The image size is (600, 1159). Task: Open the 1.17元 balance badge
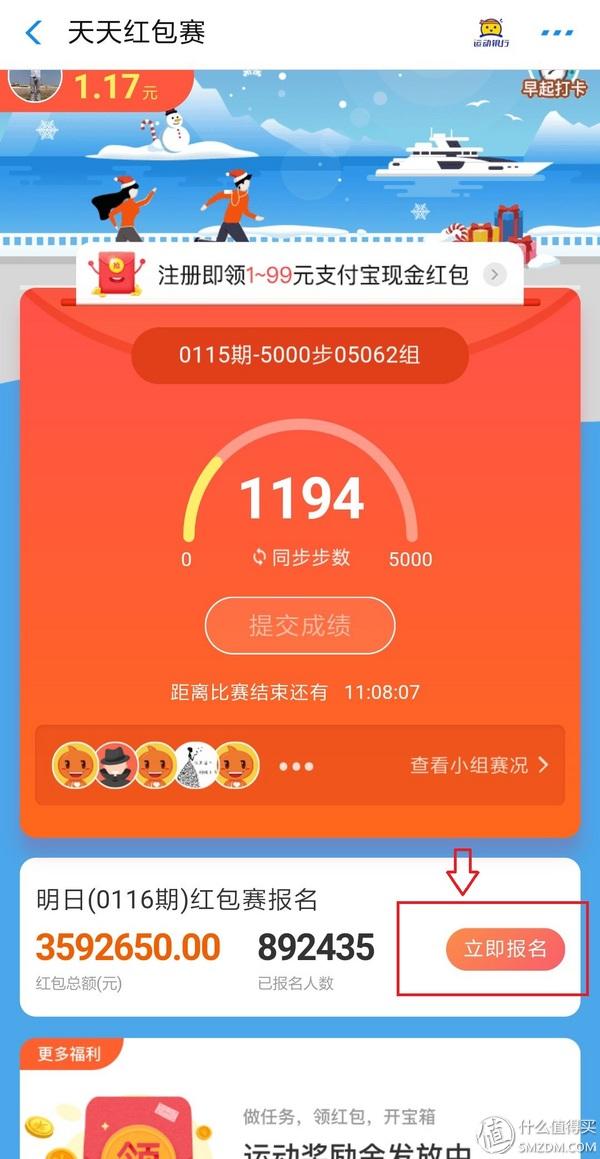(x=98, y=89)
